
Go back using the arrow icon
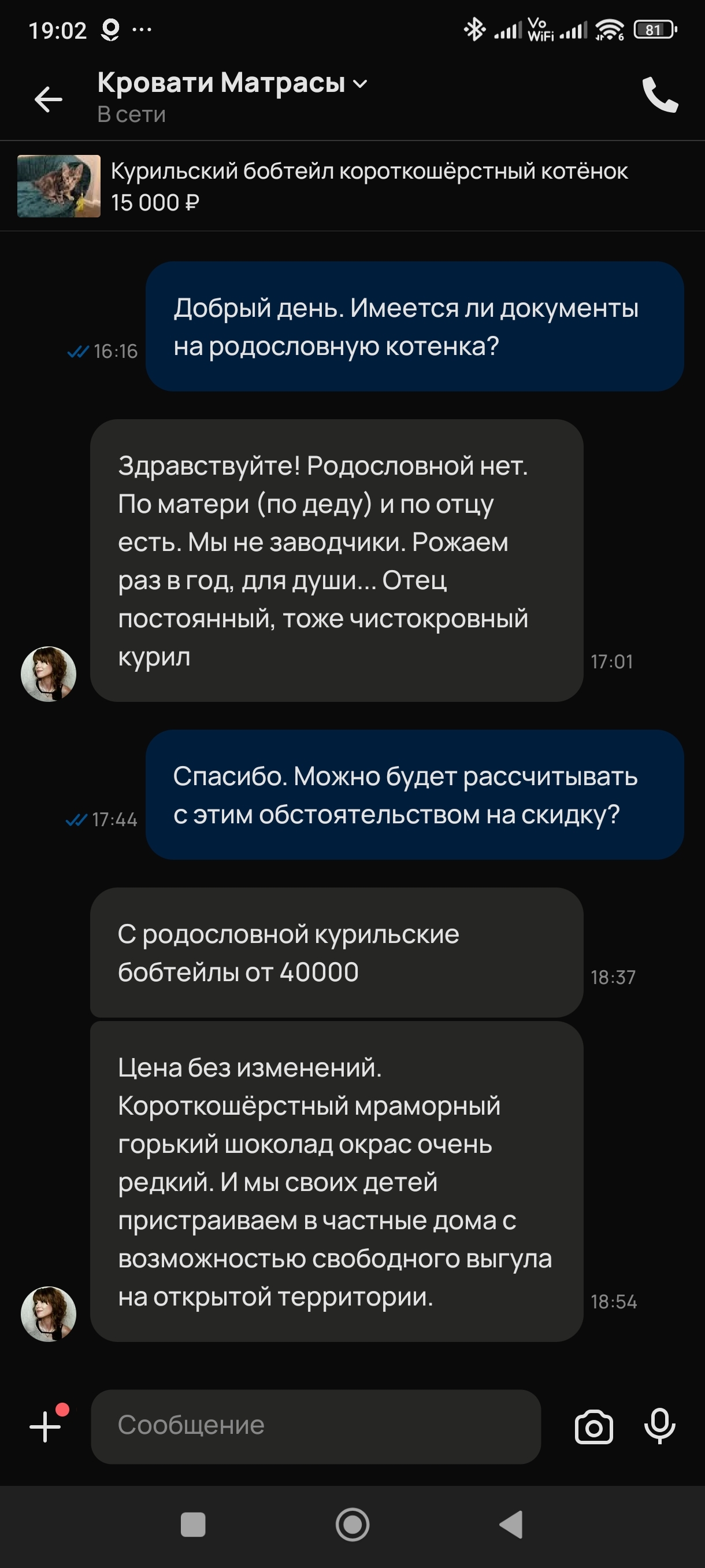coord(49,99)
